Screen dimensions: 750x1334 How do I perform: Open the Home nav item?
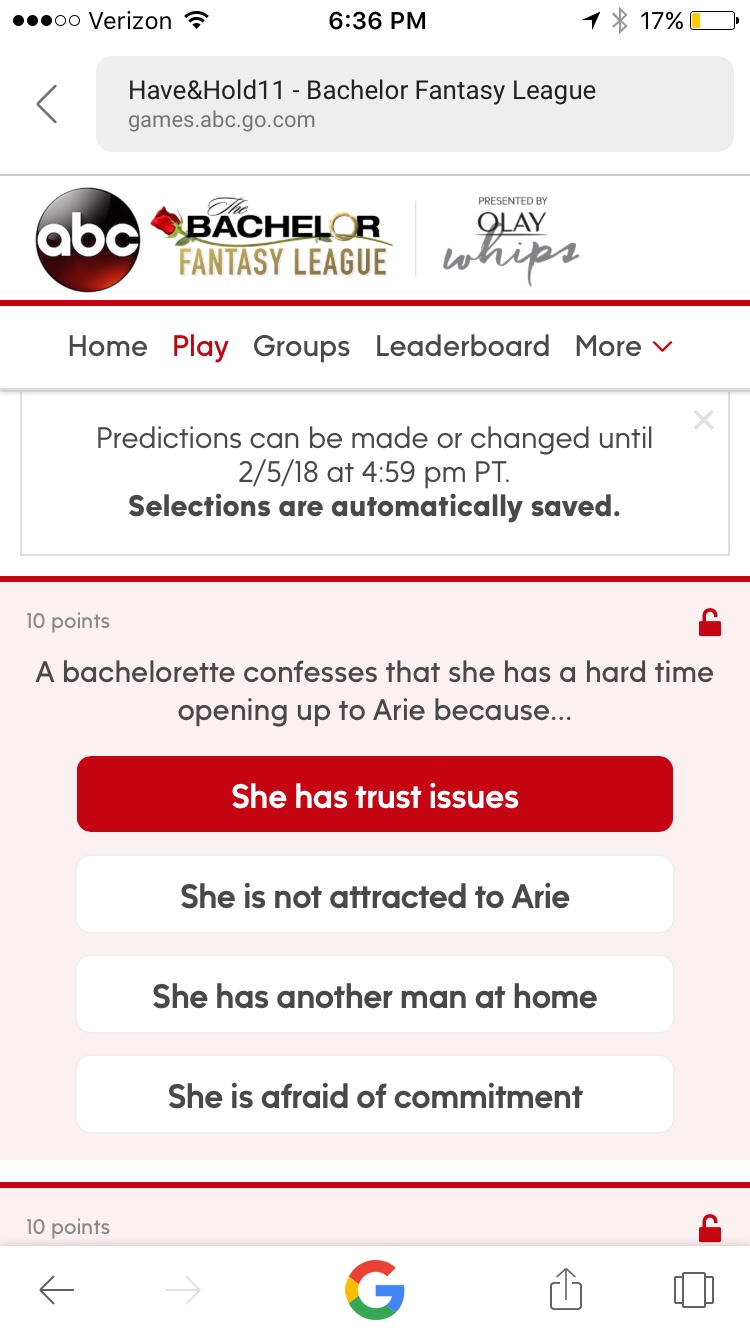(107, 346)
